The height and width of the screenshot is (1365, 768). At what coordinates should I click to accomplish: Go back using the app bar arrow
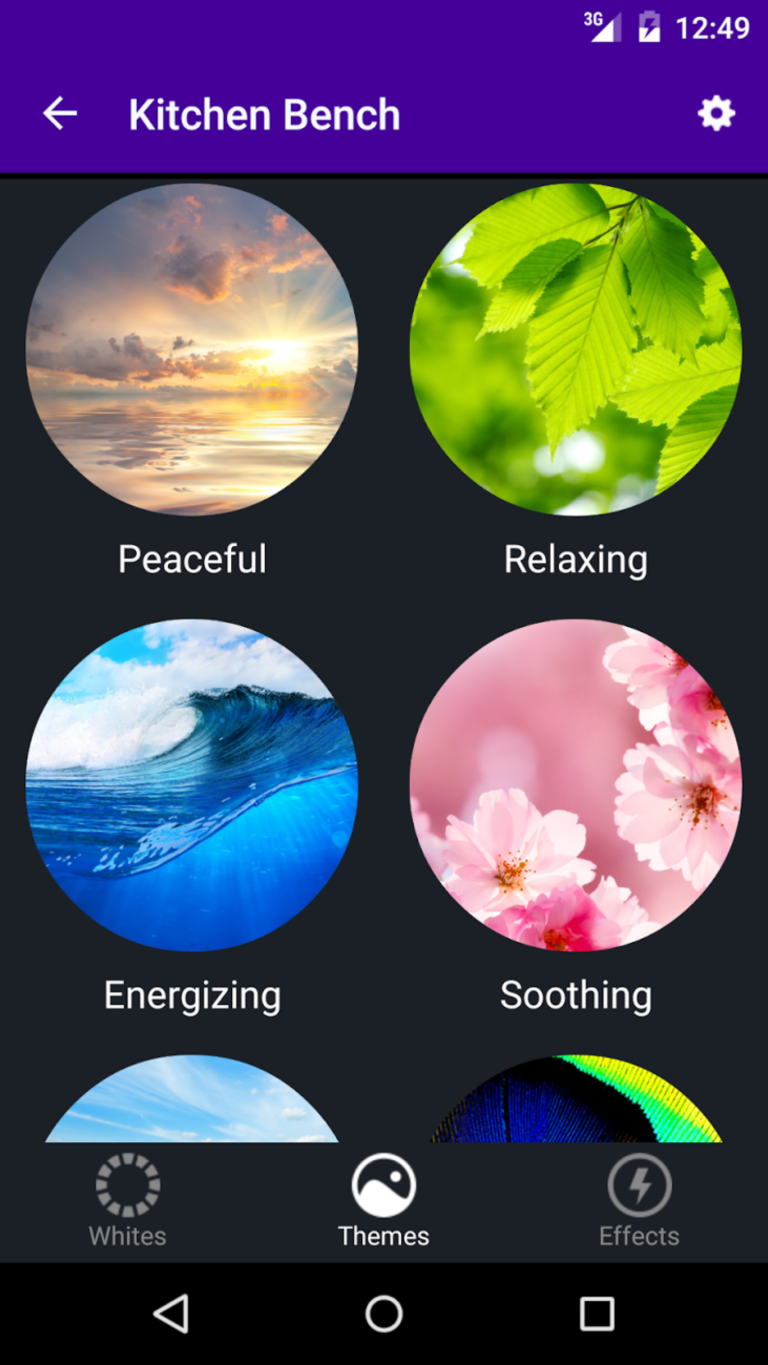pyautogui.click(x=60, y=114)
